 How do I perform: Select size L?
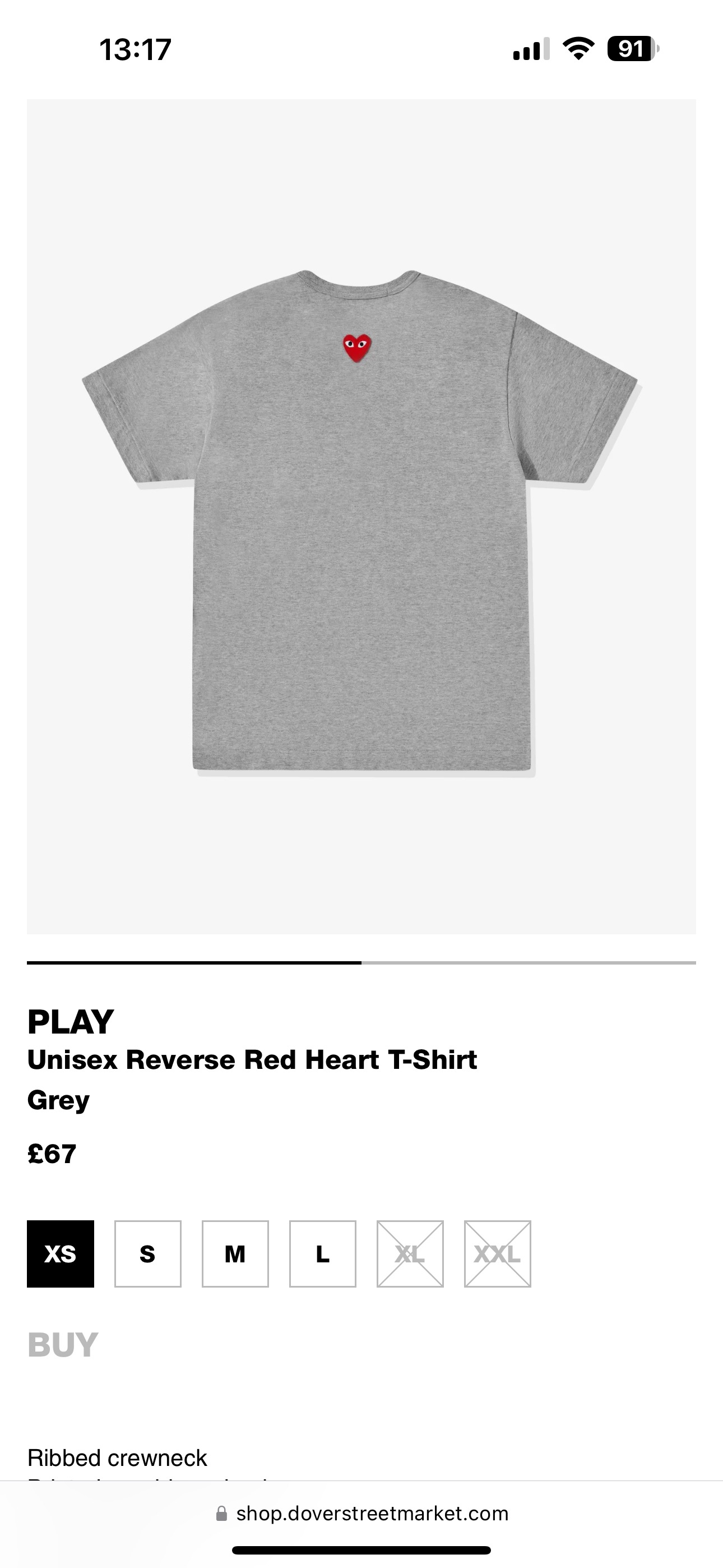pos(323,1253)
